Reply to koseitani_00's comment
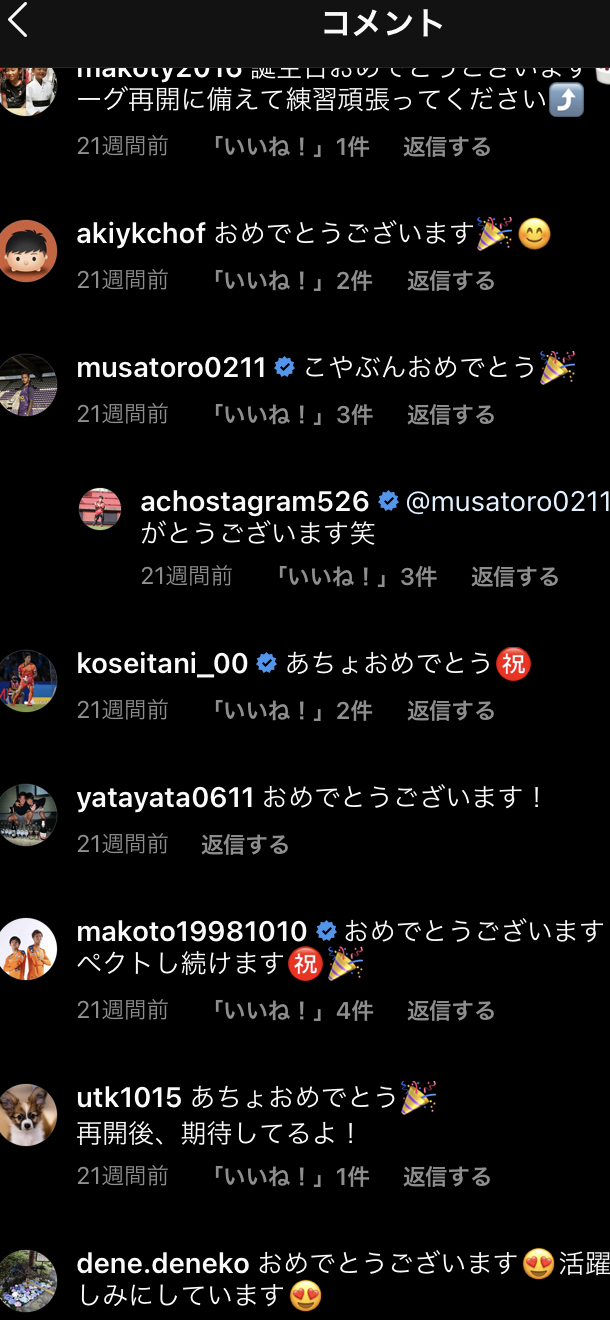 tap(450, 711)
